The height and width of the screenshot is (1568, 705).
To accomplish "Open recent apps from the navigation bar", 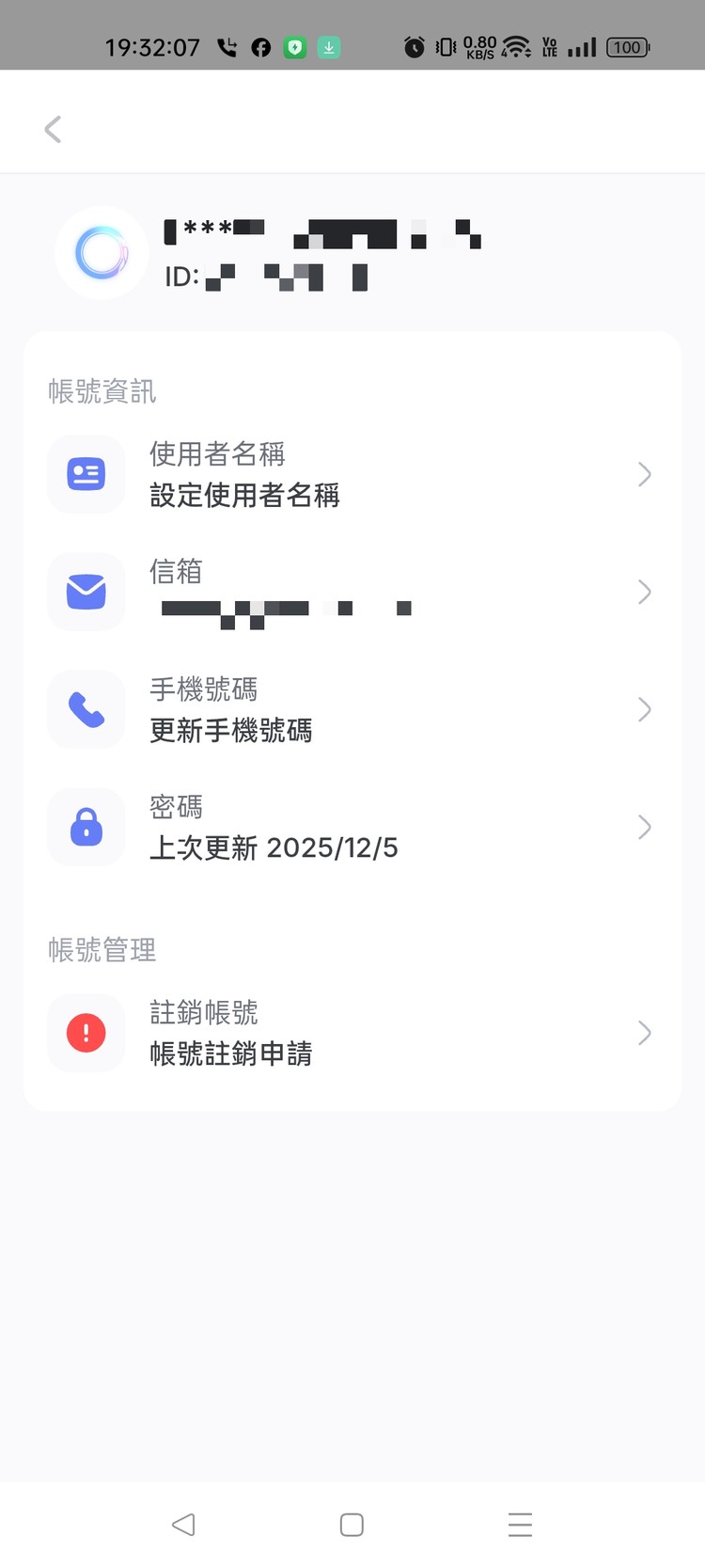I will pos(520,1525).
